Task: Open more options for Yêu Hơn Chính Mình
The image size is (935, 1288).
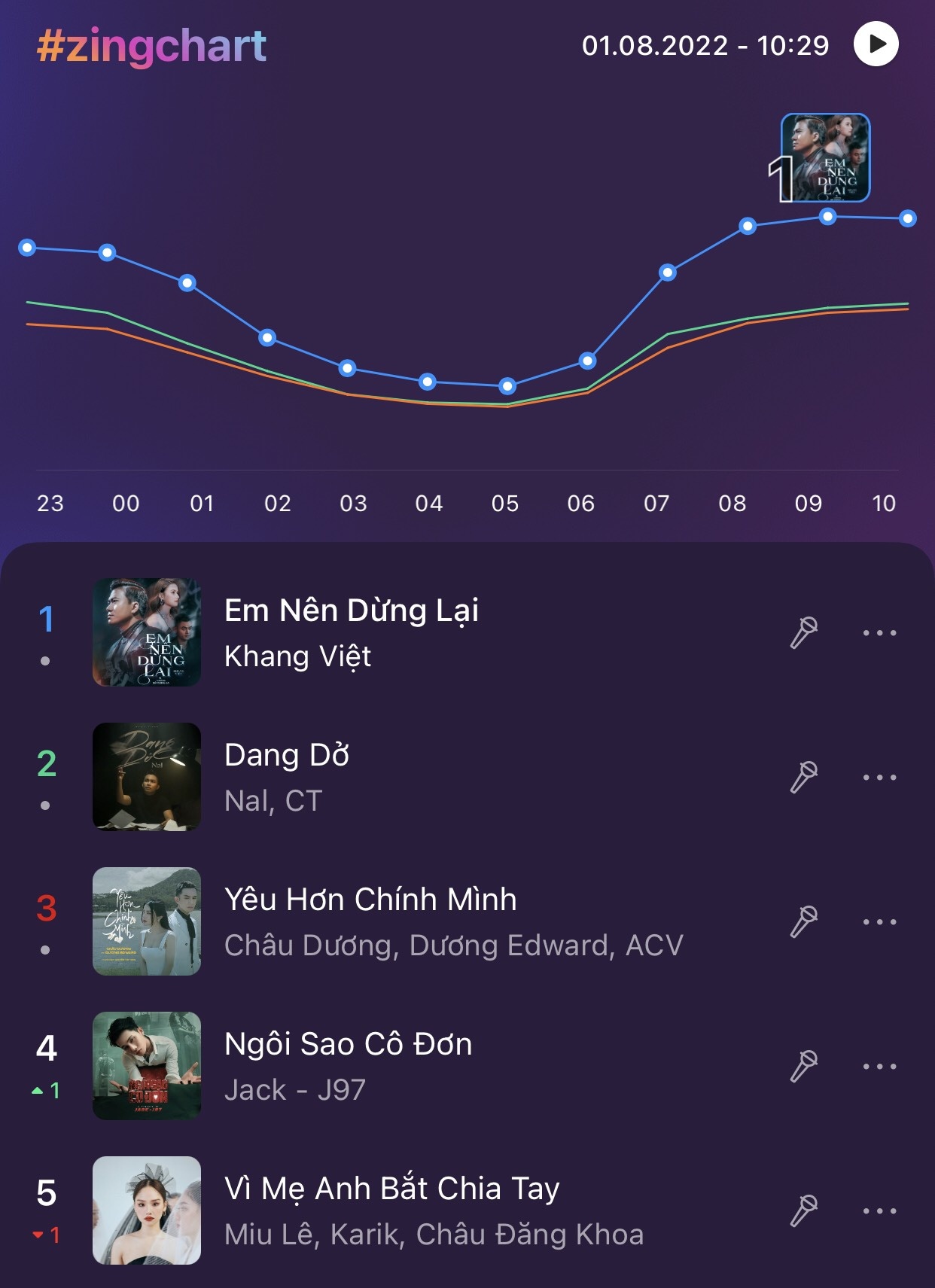Action: tap(879, 921)
